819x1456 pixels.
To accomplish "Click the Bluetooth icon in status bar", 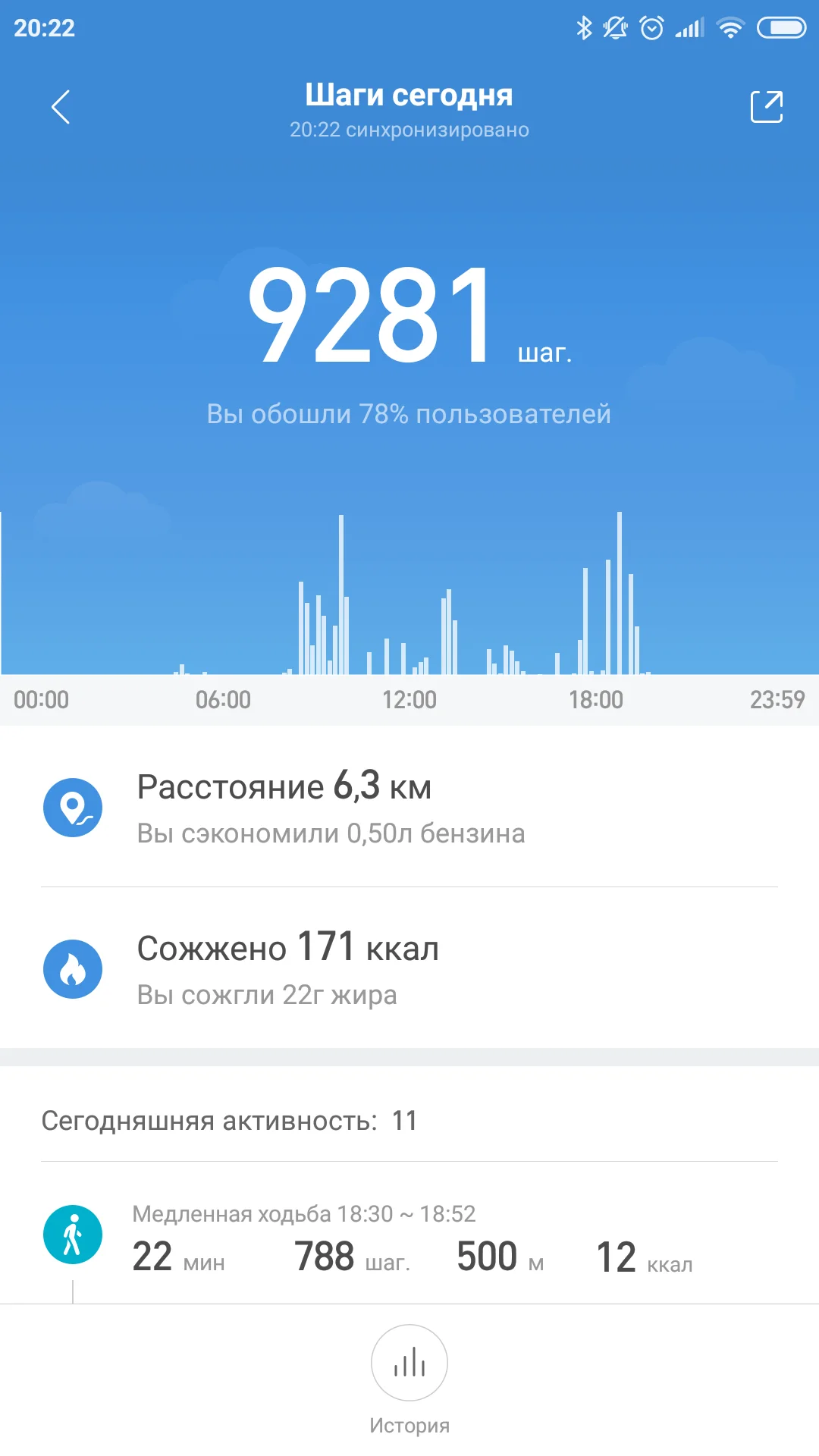I will [x=585, y=27].
